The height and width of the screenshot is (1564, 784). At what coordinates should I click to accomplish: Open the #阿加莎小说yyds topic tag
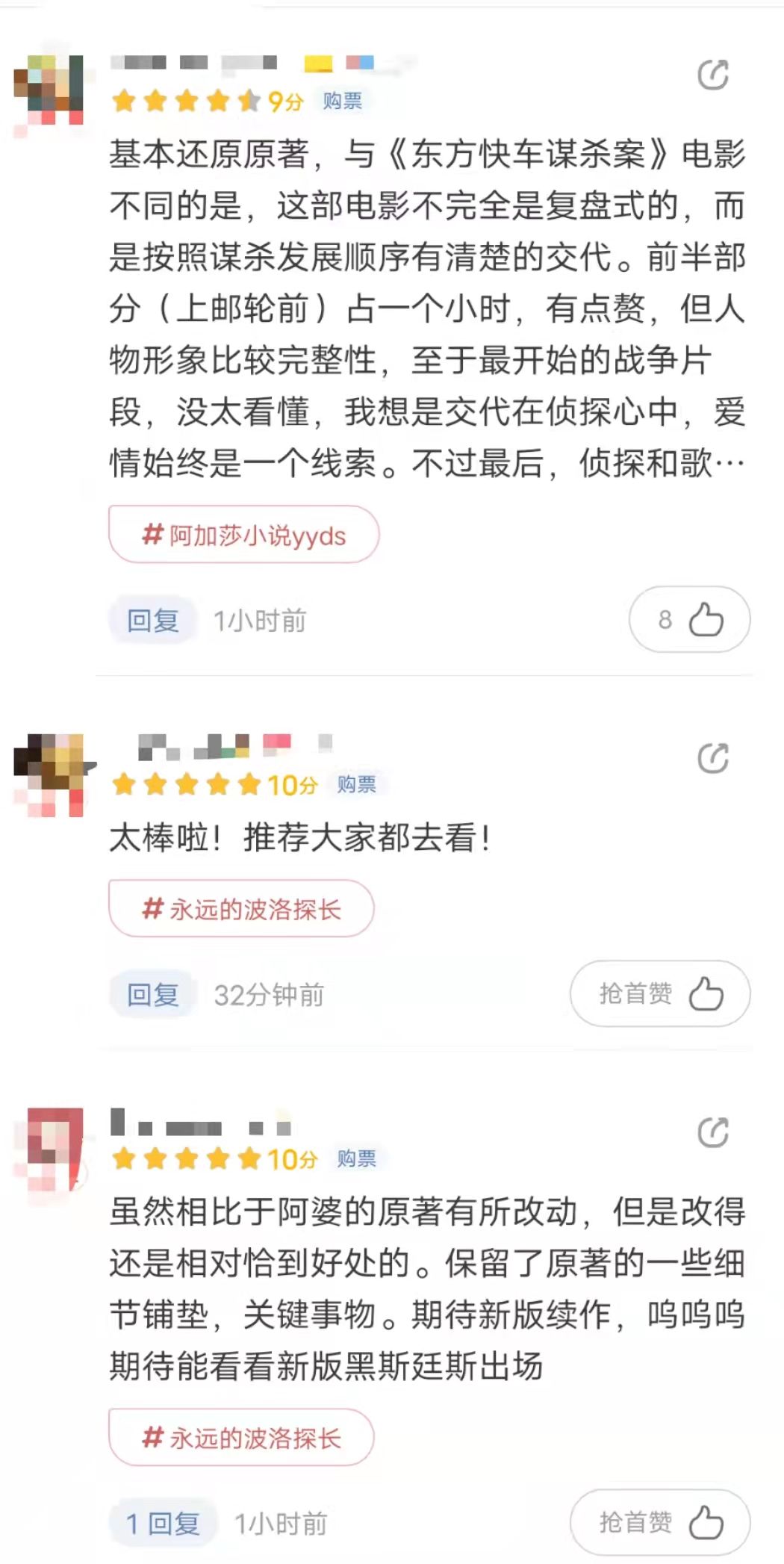click(x=243, y=535)
